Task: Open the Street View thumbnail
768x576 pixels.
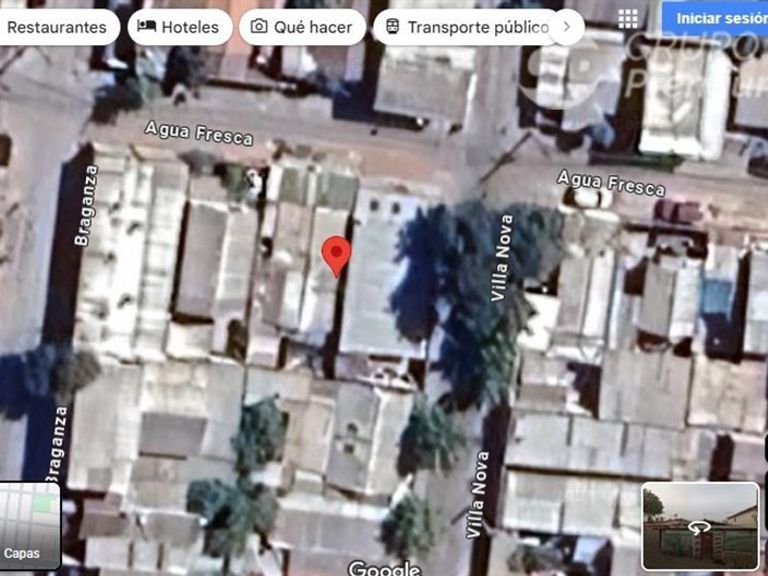Action: (700, 527)
